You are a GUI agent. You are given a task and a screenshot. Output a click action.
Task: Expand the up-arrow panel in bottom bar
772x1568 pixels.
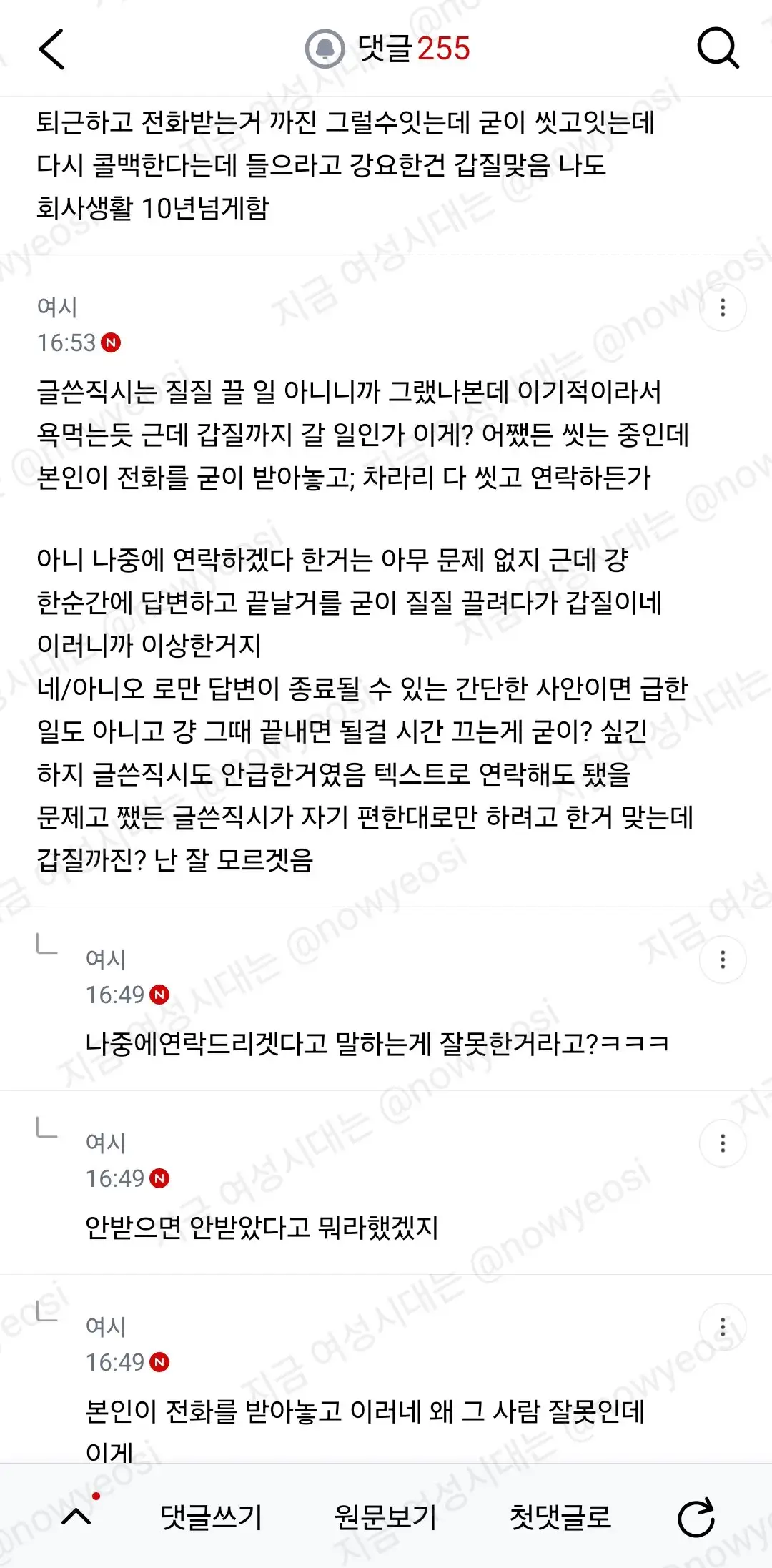[x=76, y=1517]
